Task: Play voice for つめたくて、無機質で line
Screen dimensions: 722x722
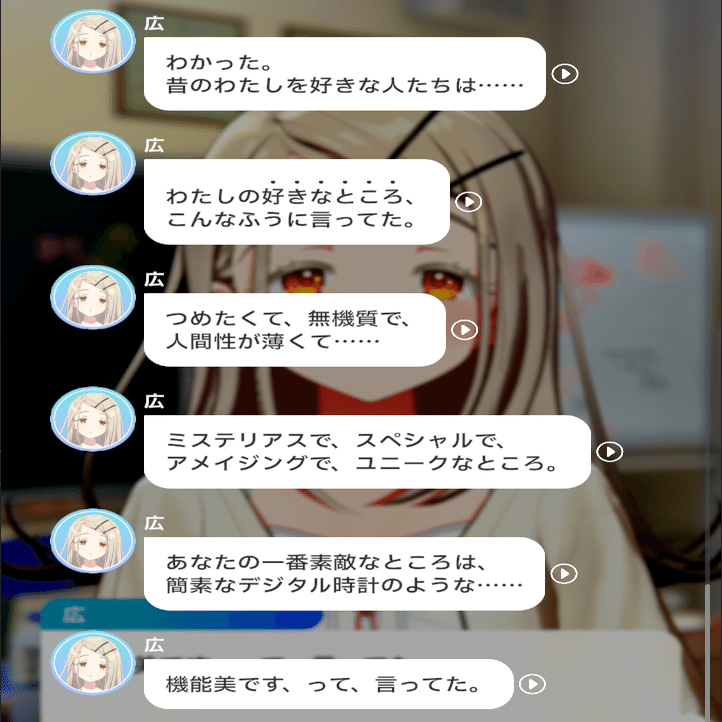Action: coord(465,329)
